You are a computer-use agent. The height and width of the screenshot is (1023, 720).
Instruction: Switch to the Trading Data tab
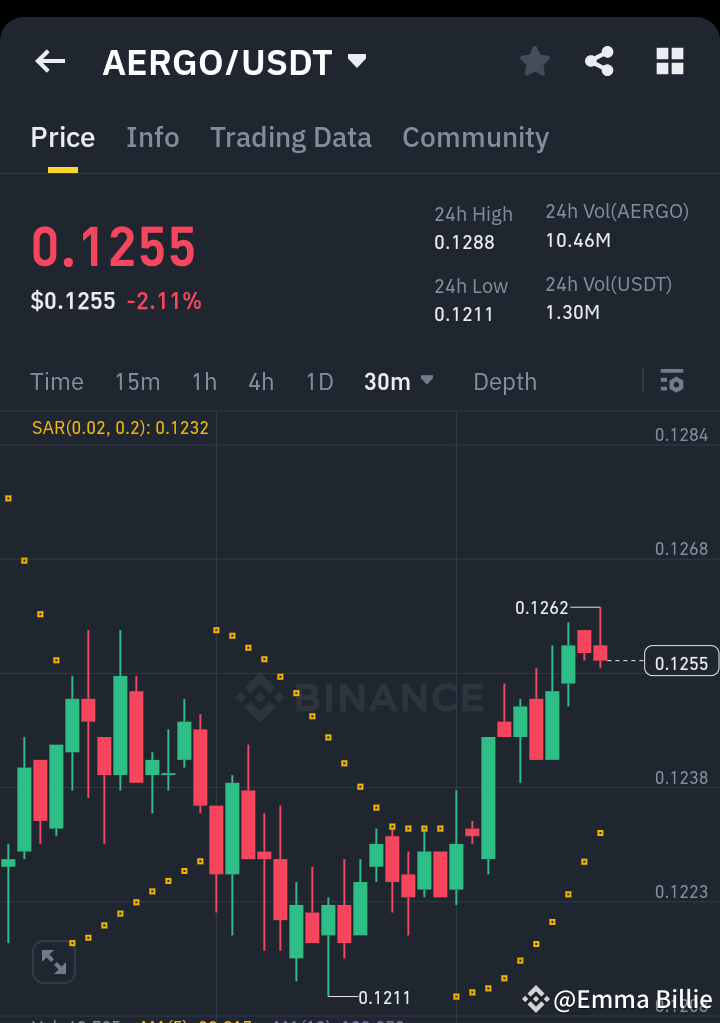(290, 137)
